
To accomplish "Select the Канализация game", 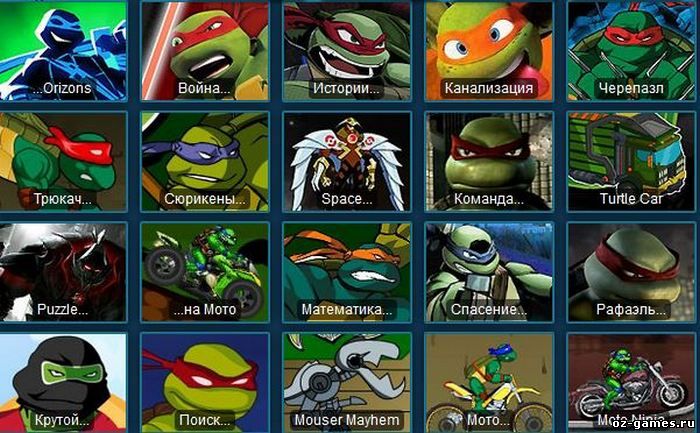I will (488, 50).
